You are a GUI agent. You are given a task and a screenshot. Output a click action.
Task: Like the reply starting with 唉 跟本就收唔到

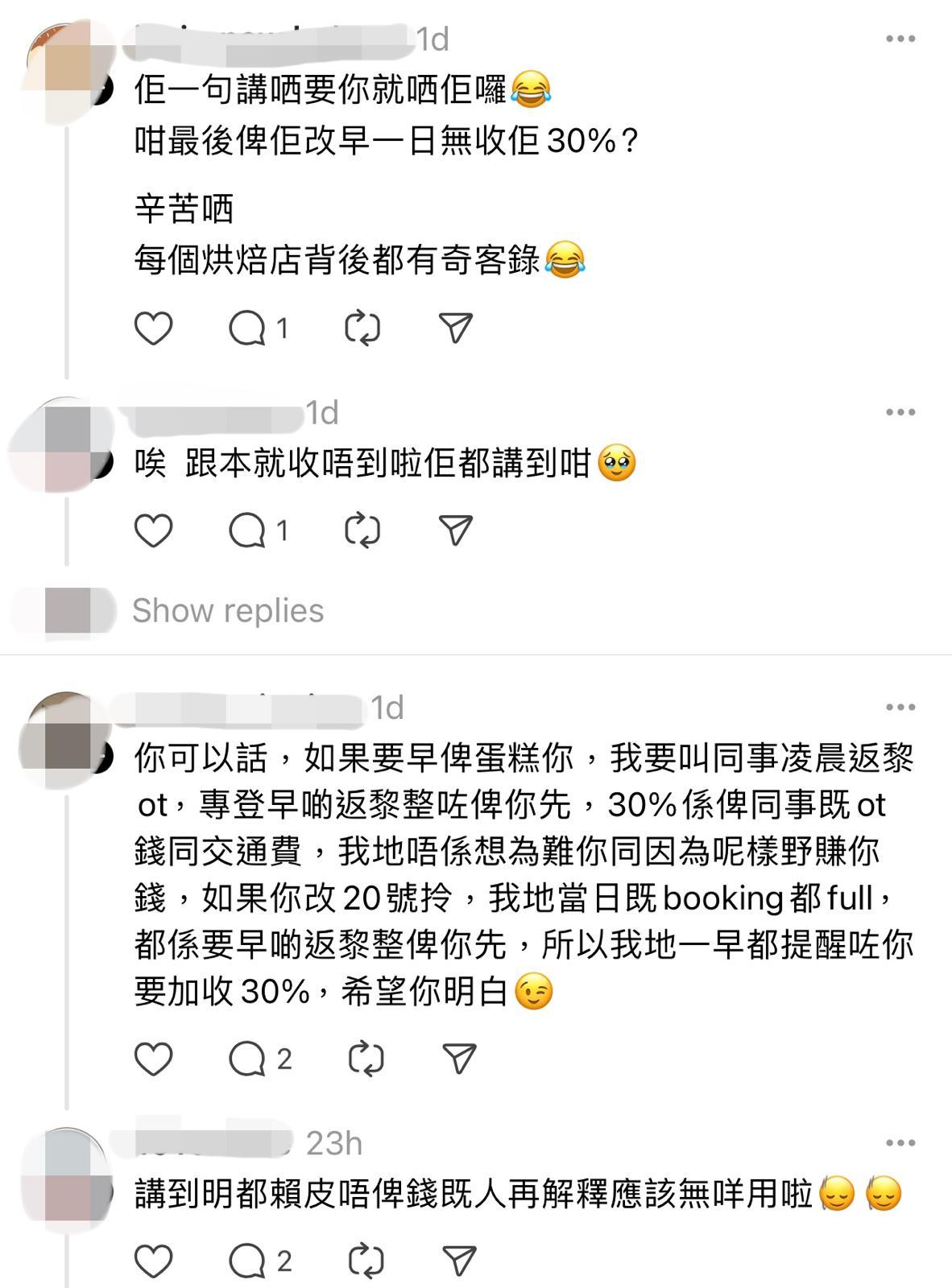(x=153, y=530)
